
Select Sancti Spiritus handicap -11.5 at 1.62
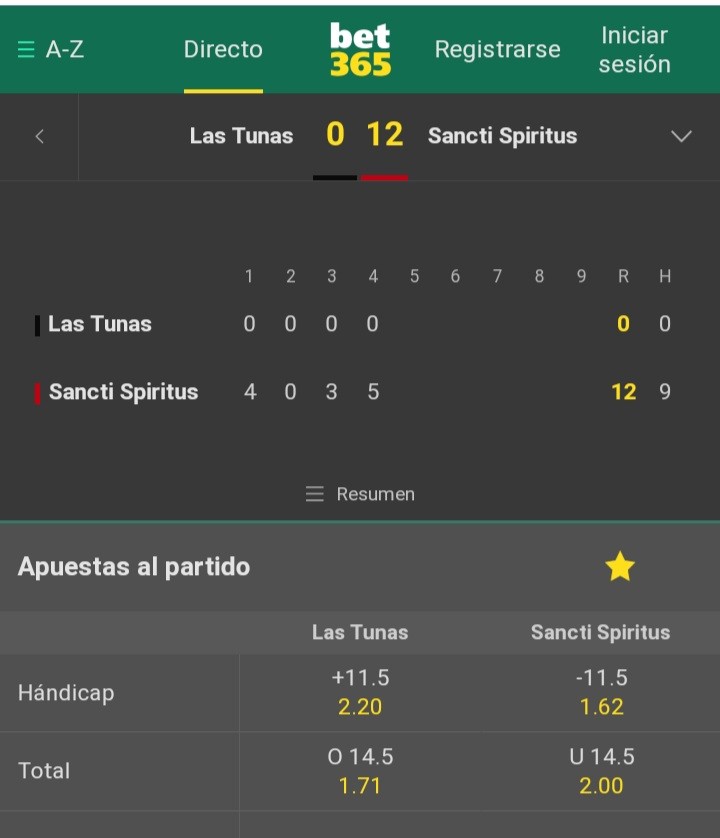point(600,693)
